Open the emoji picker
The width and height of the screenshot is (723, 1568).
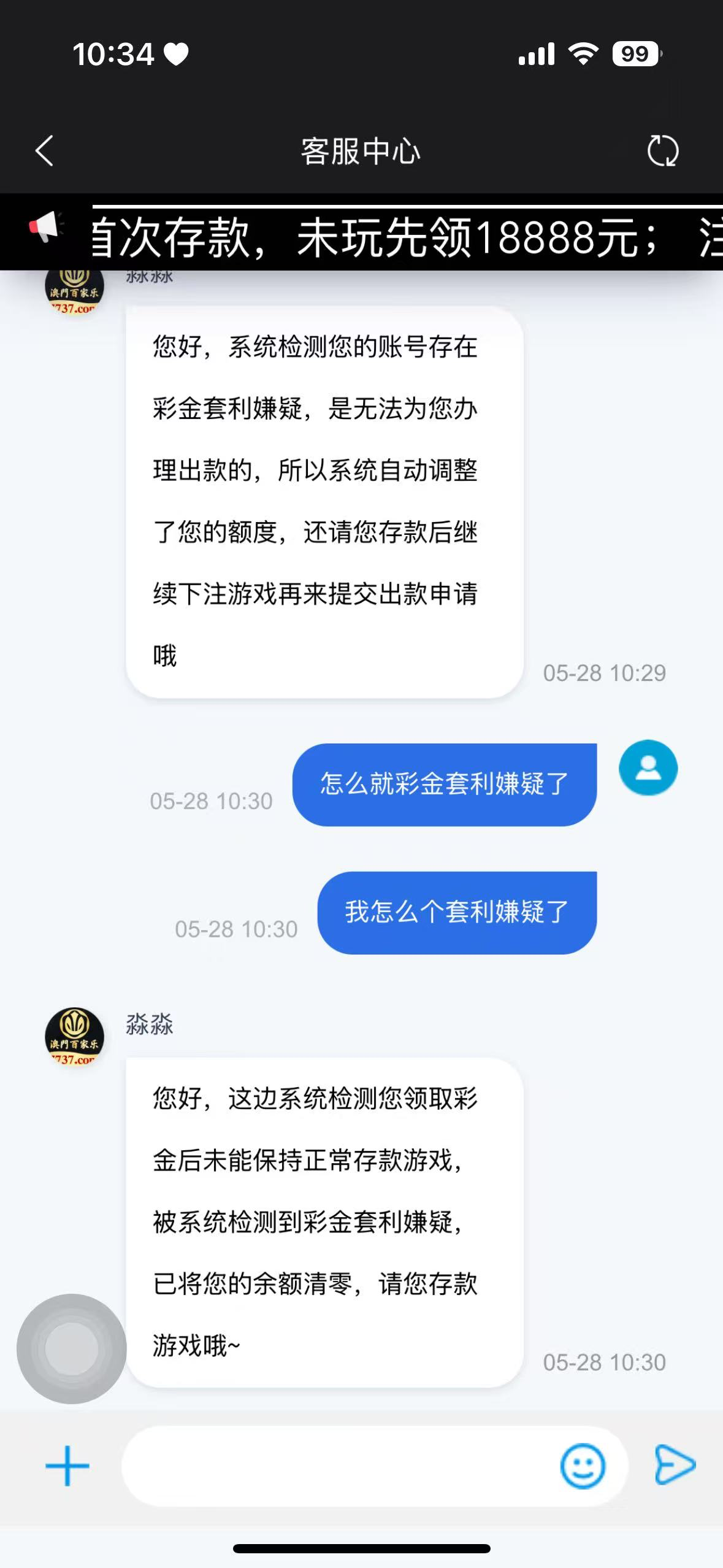[x=583, y=1466]
